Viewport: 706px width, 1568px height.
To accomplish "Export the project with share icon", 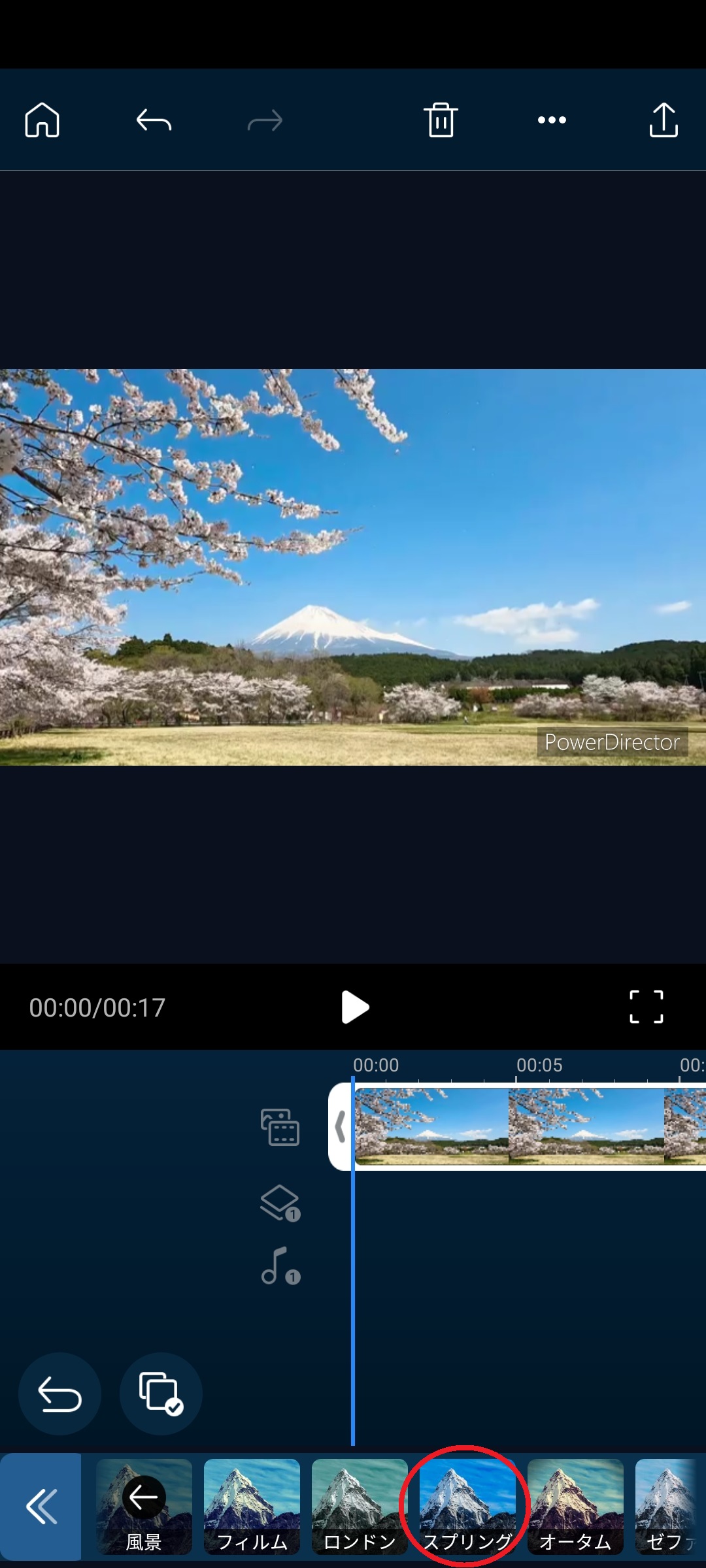I will [664, 120].
